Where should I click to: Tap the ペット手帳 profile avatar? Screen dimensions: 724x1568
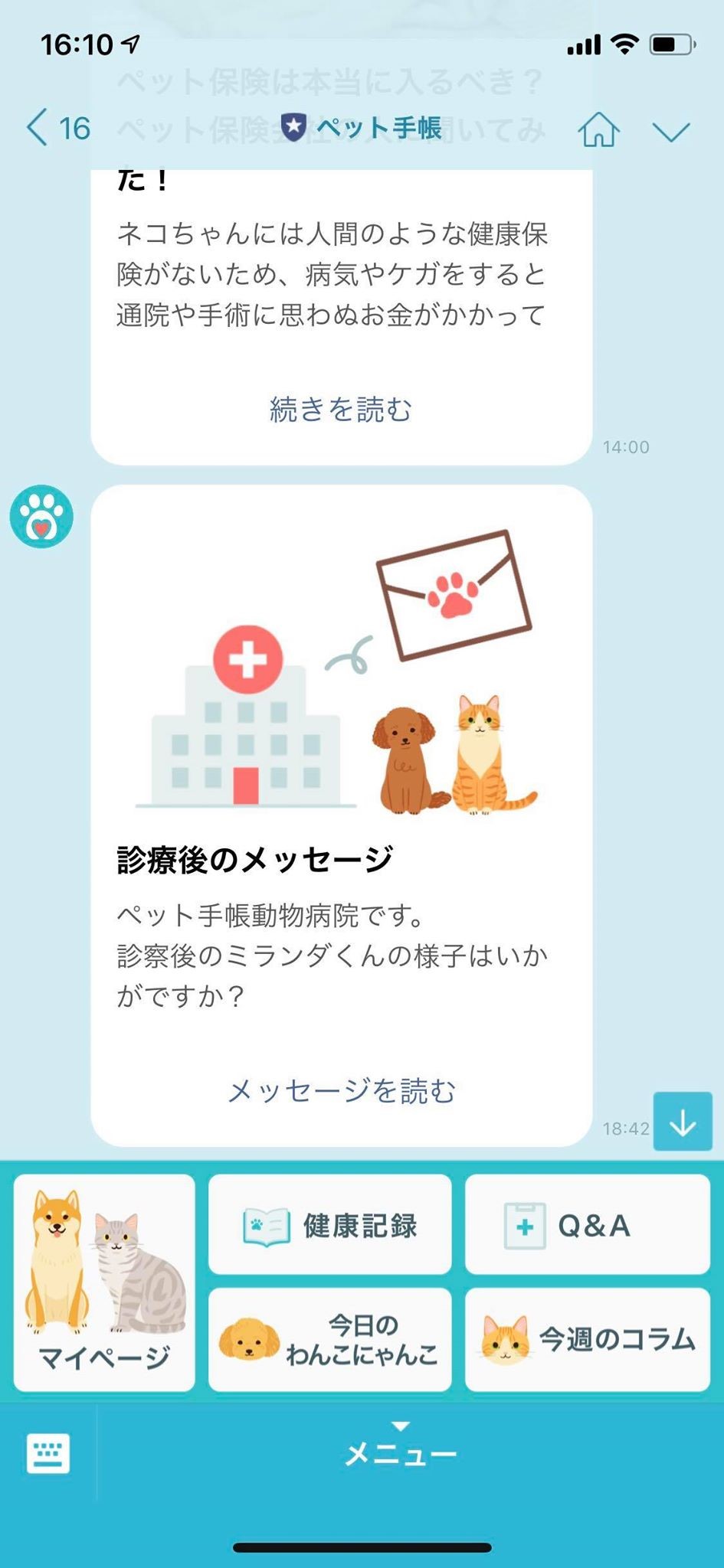click(x=41, y=516)
